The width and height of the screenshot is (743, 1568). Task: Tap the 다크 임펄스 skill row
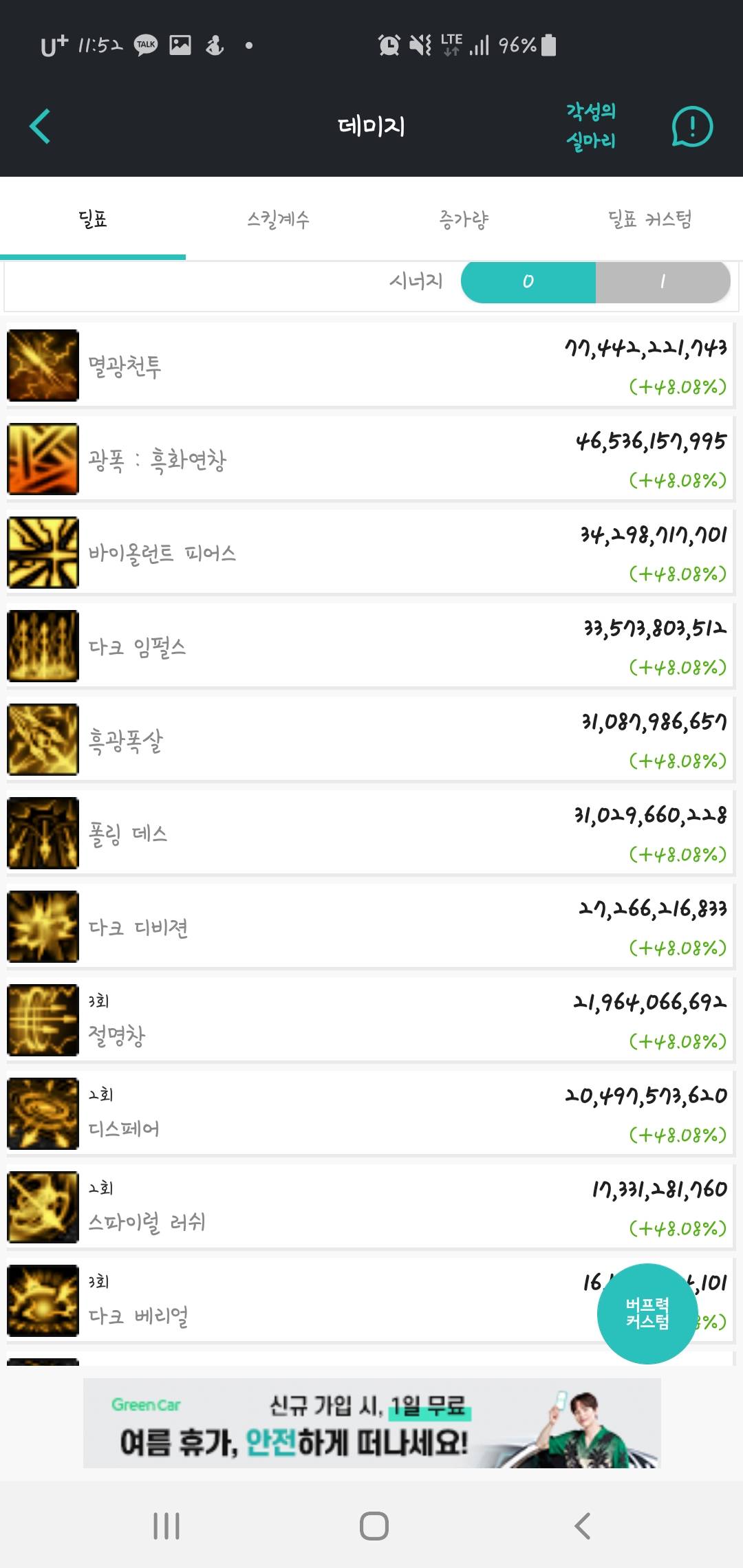[x=370, y=646]
